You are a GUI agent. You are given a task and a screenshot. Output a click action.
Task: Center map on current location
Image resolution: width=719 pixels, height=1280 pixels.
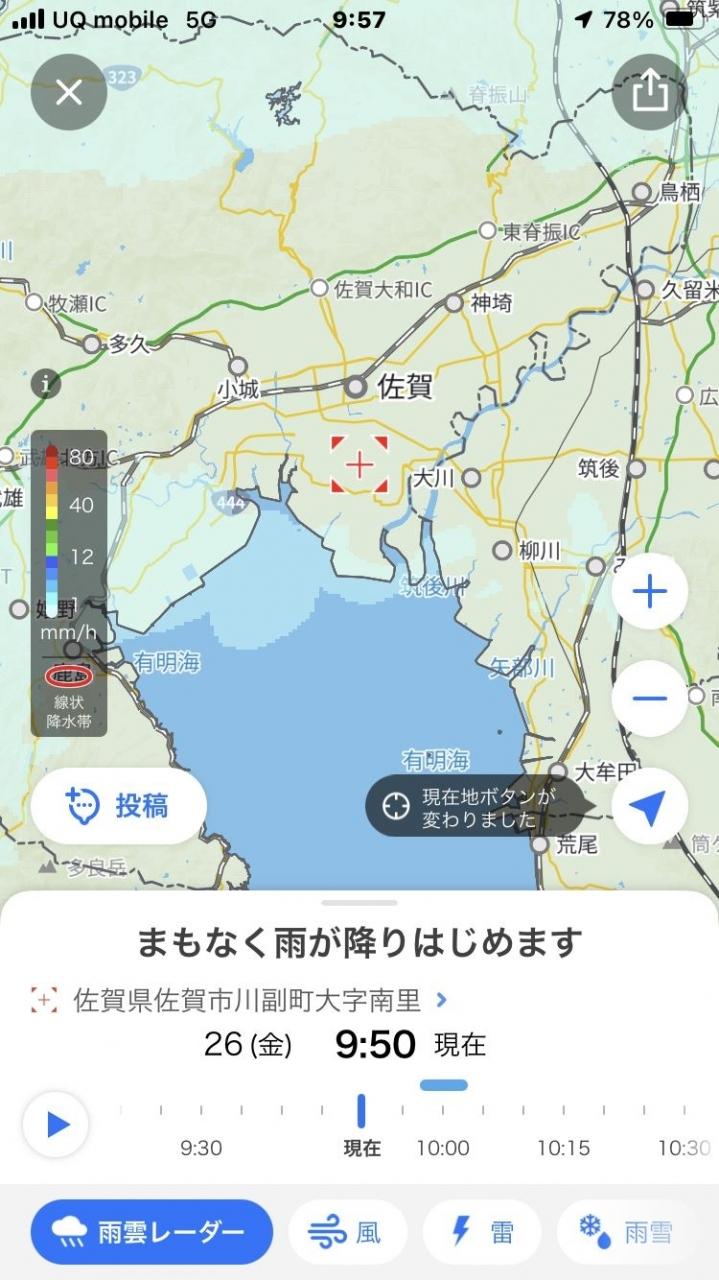point(650,806)
